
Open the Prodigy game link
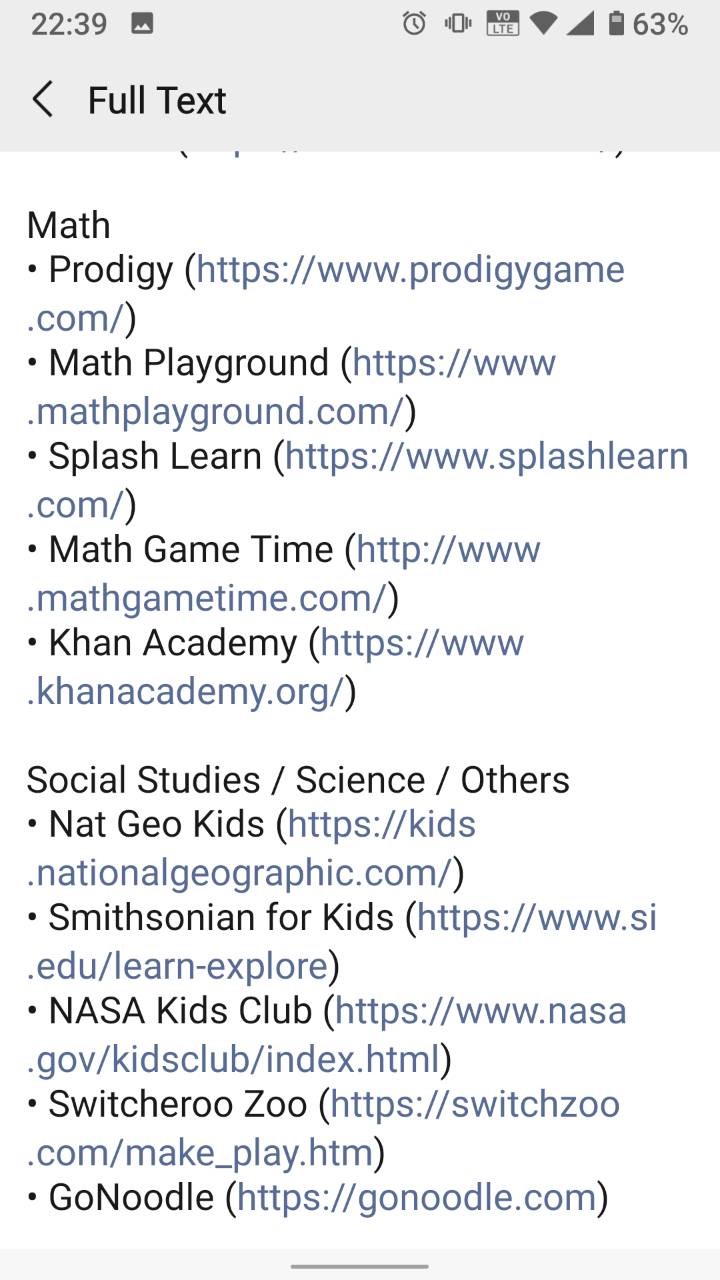point(410,270)
